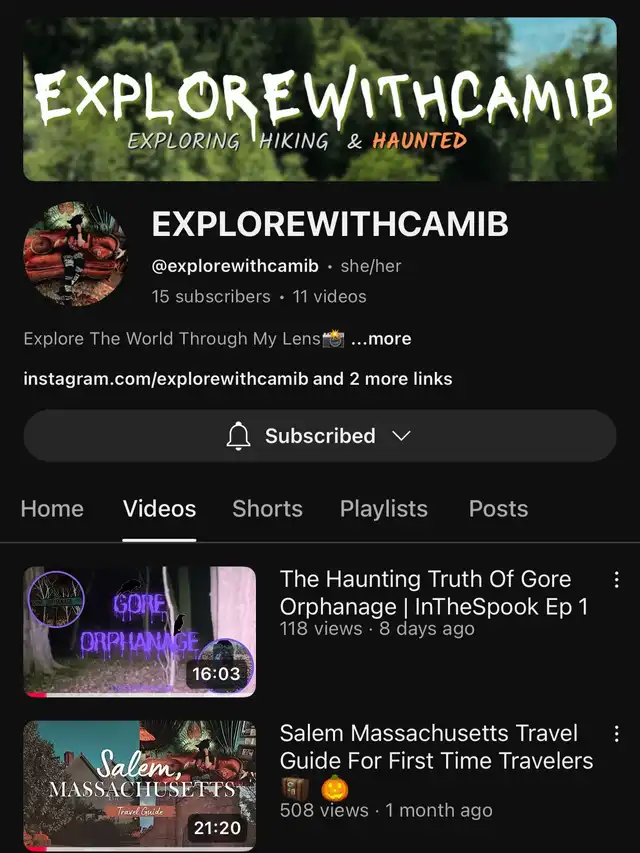
Task: Select the Videos tab
Action: (159, 509)
